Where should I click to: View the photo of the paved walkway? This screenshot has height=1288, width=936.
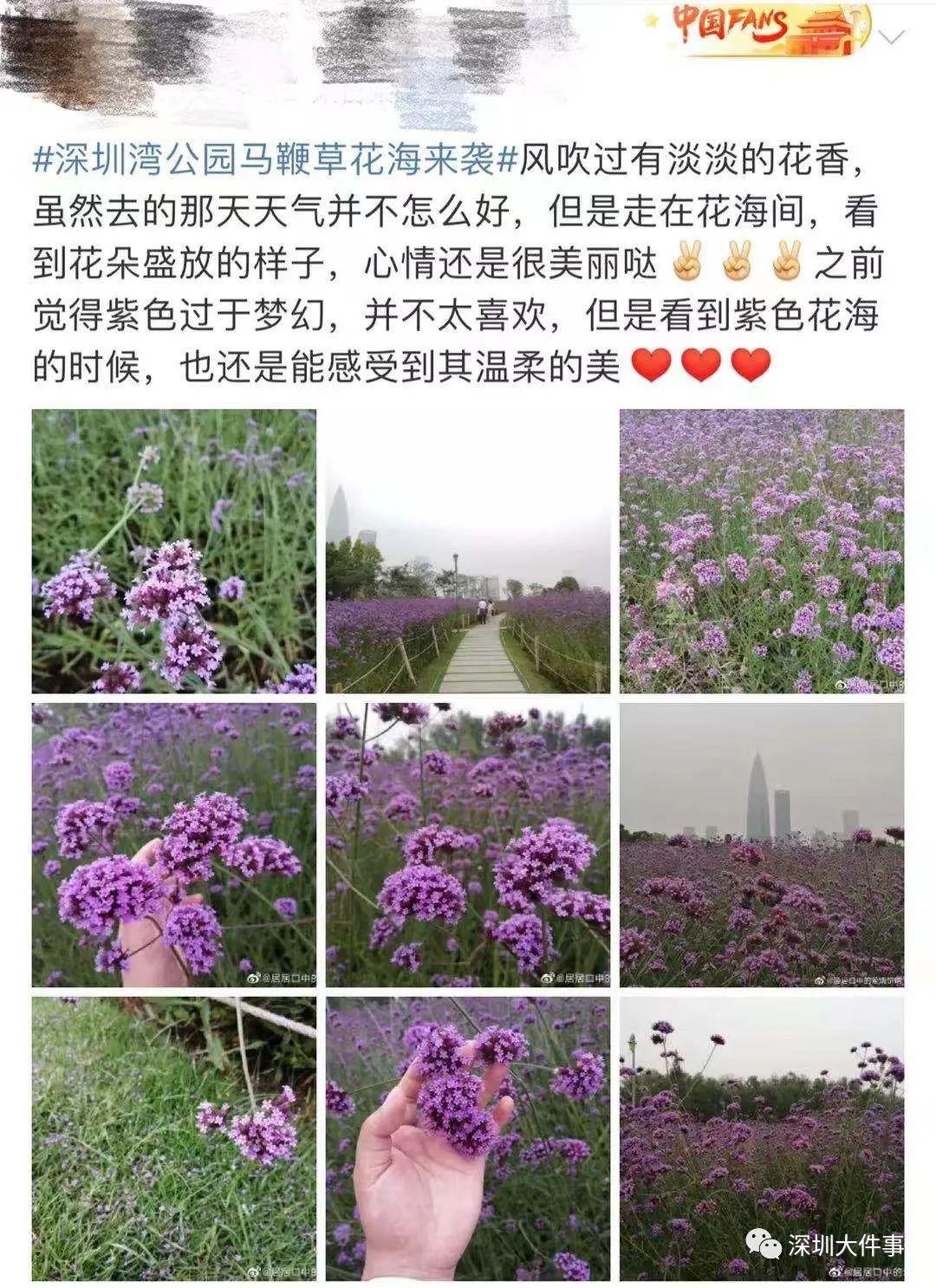tap(468, 551)
